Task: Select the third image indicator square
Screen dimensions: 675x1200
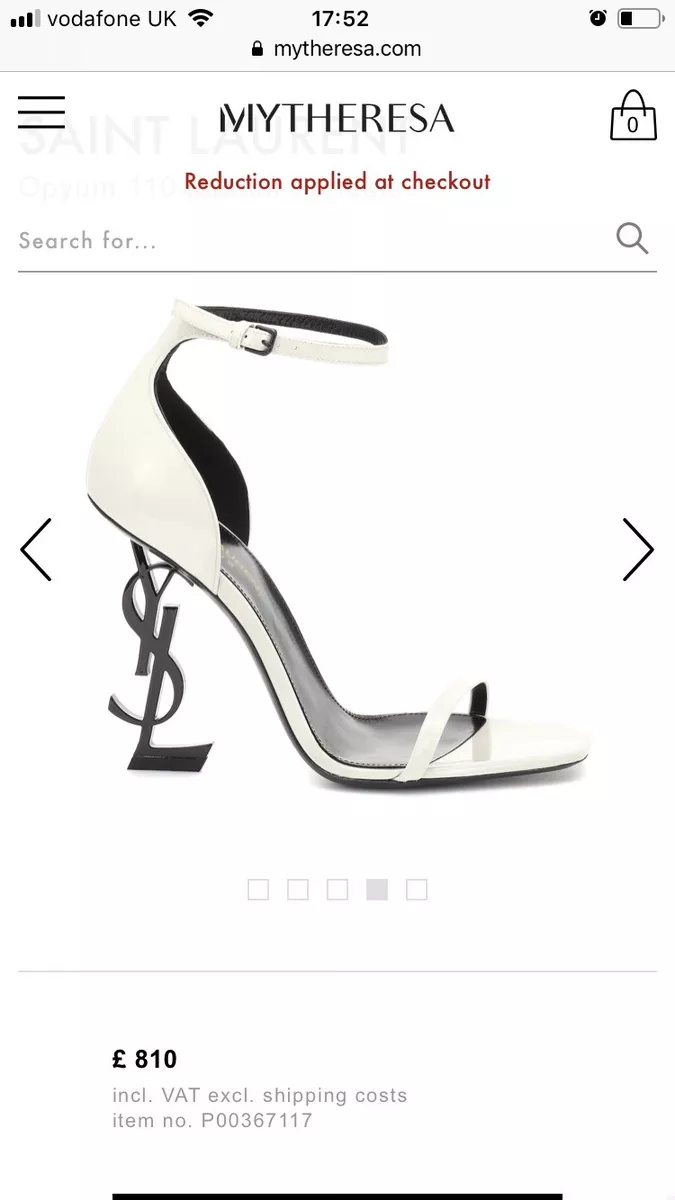Action: point(338,889)
